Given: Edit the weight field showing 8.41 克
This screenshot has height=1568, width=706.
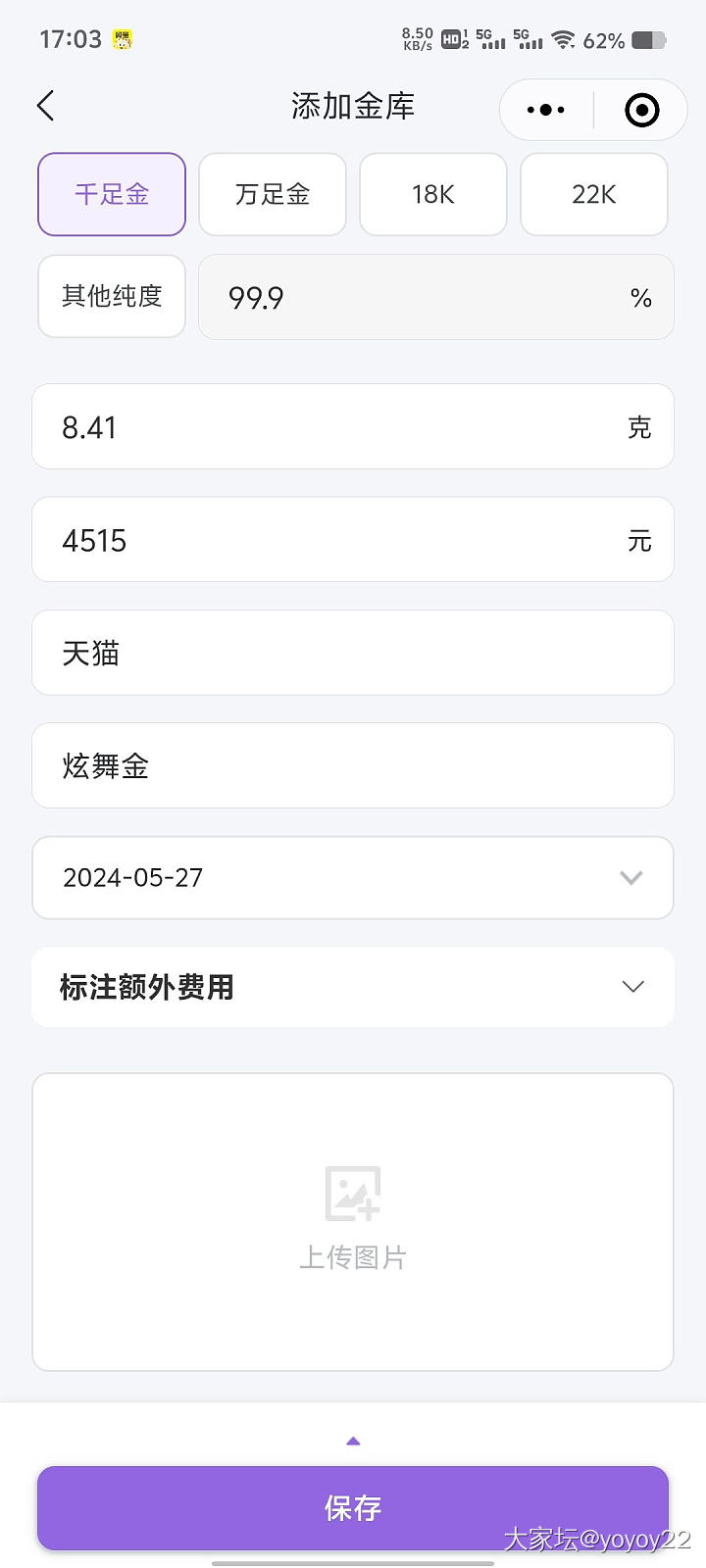Looking at the screenshot, I should point(333,427).
